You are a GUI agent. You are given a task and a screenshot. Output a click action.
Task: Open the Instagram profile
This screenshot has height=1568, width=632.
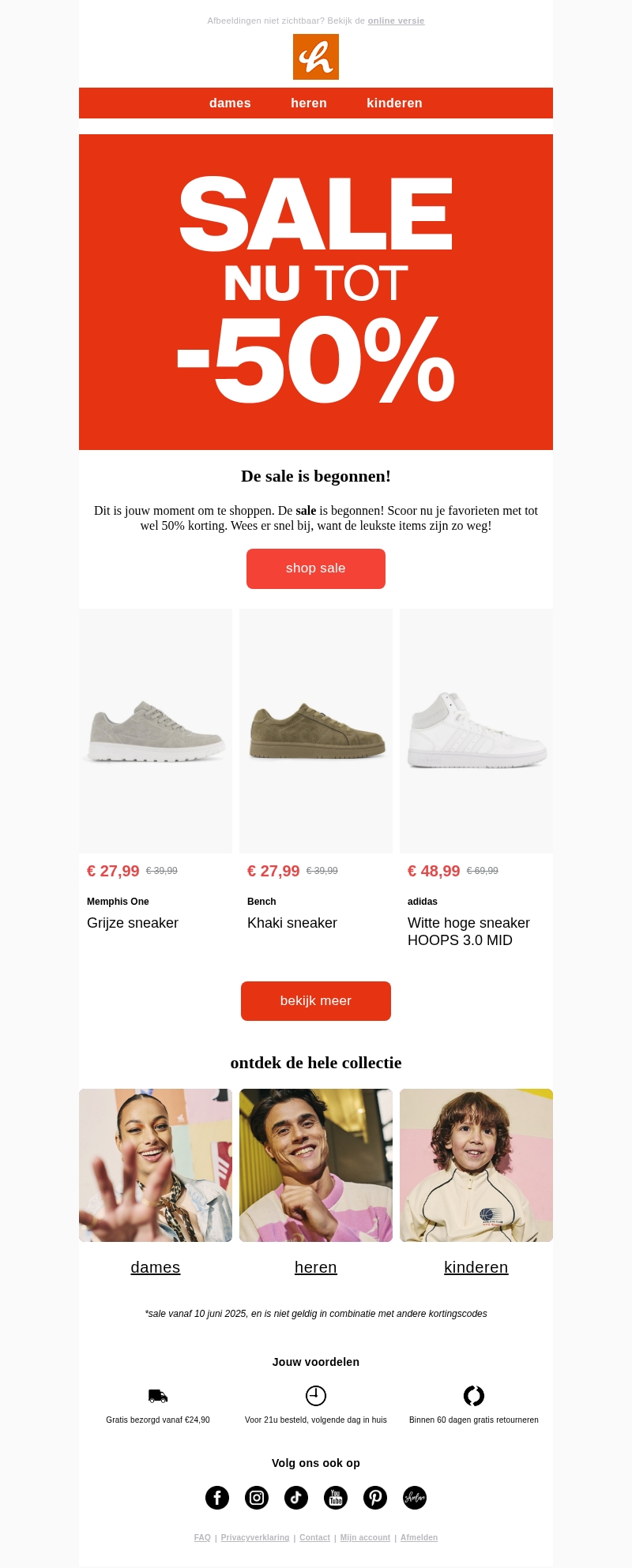point(257,1498)
